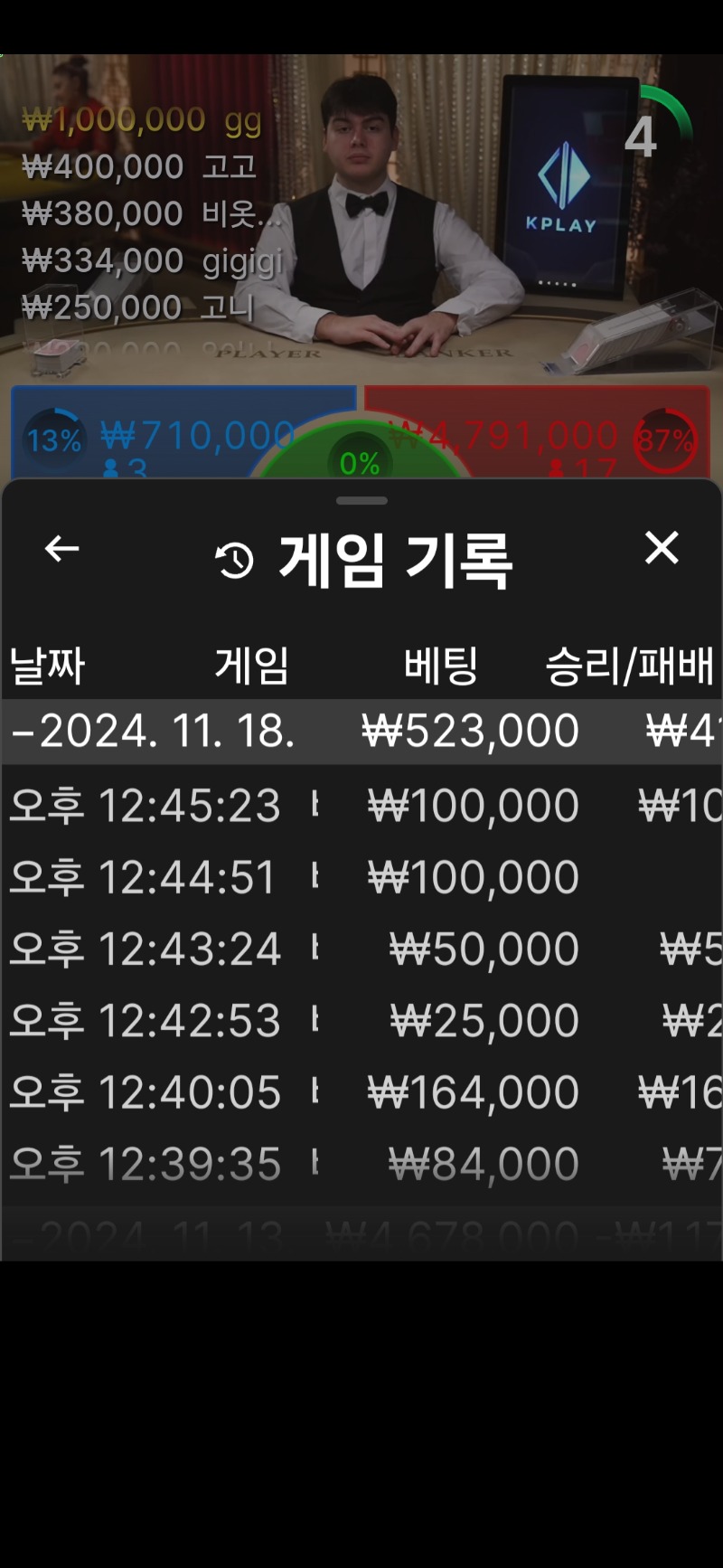Screen dimensions: 723x1568
Task: Collapse the 2024. 11. 18. date group
Action: pos(361,731)
